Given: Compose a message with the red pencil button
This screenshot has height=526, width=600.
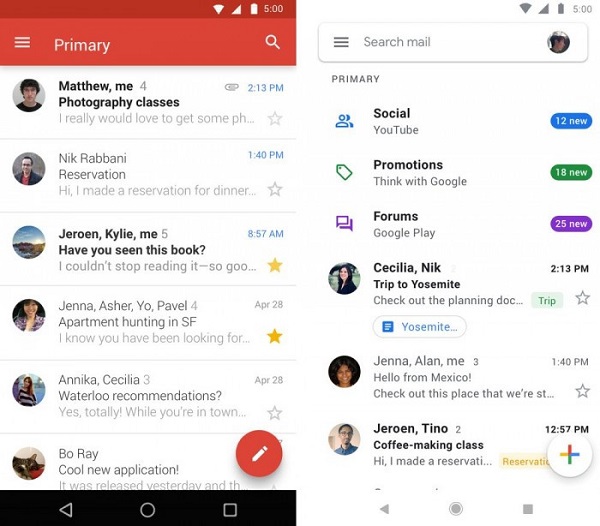Looking at the screenshot, I should click(x=259, y=454).
